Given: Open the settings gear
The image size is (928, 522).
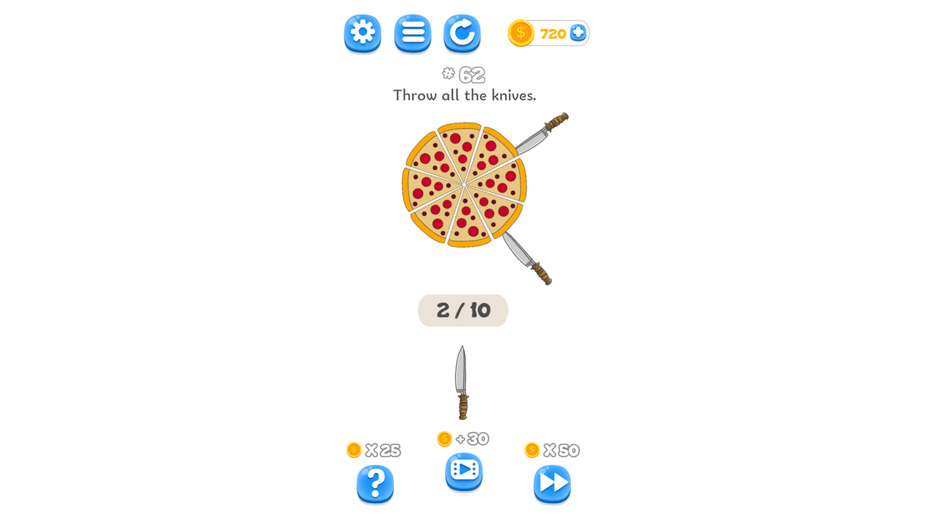Looking at the screenshot, I should tap(362, 33).
